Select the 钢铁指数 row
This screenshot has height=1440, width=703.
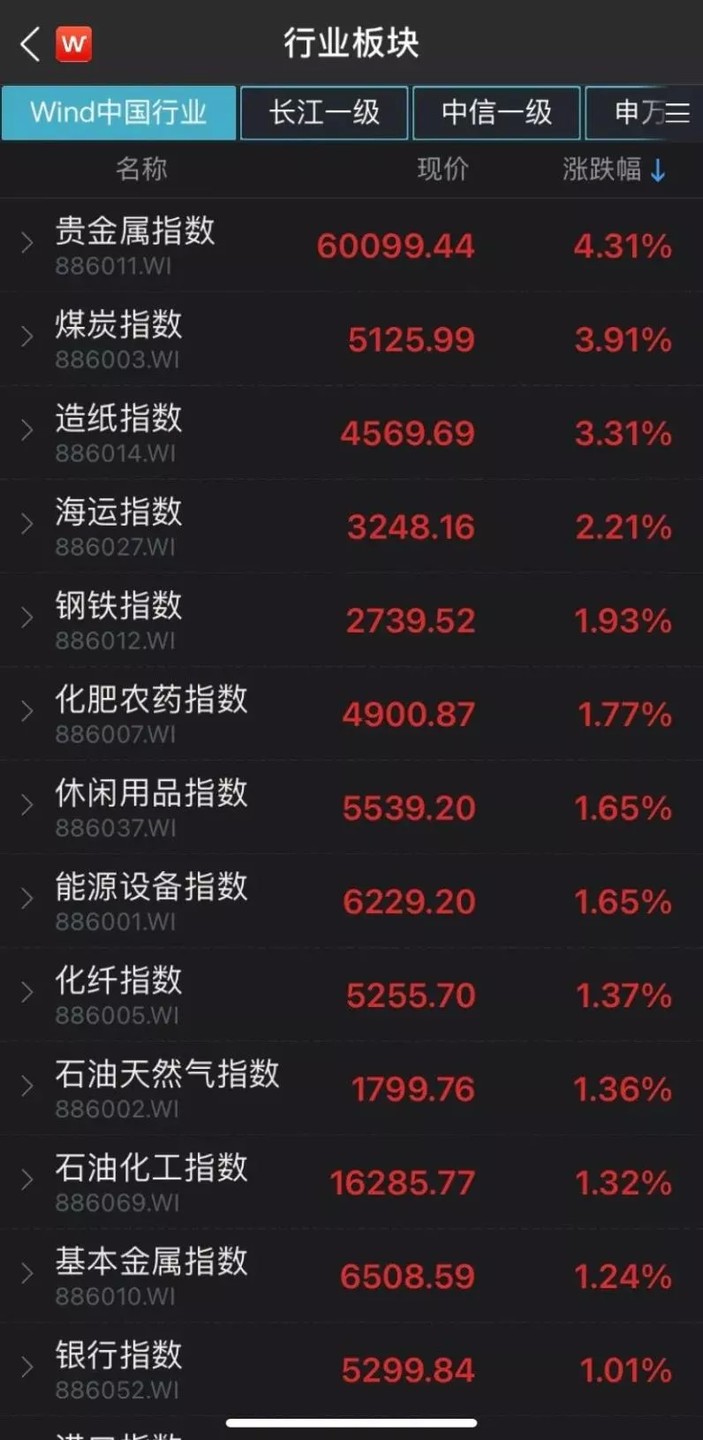point(351,620)
